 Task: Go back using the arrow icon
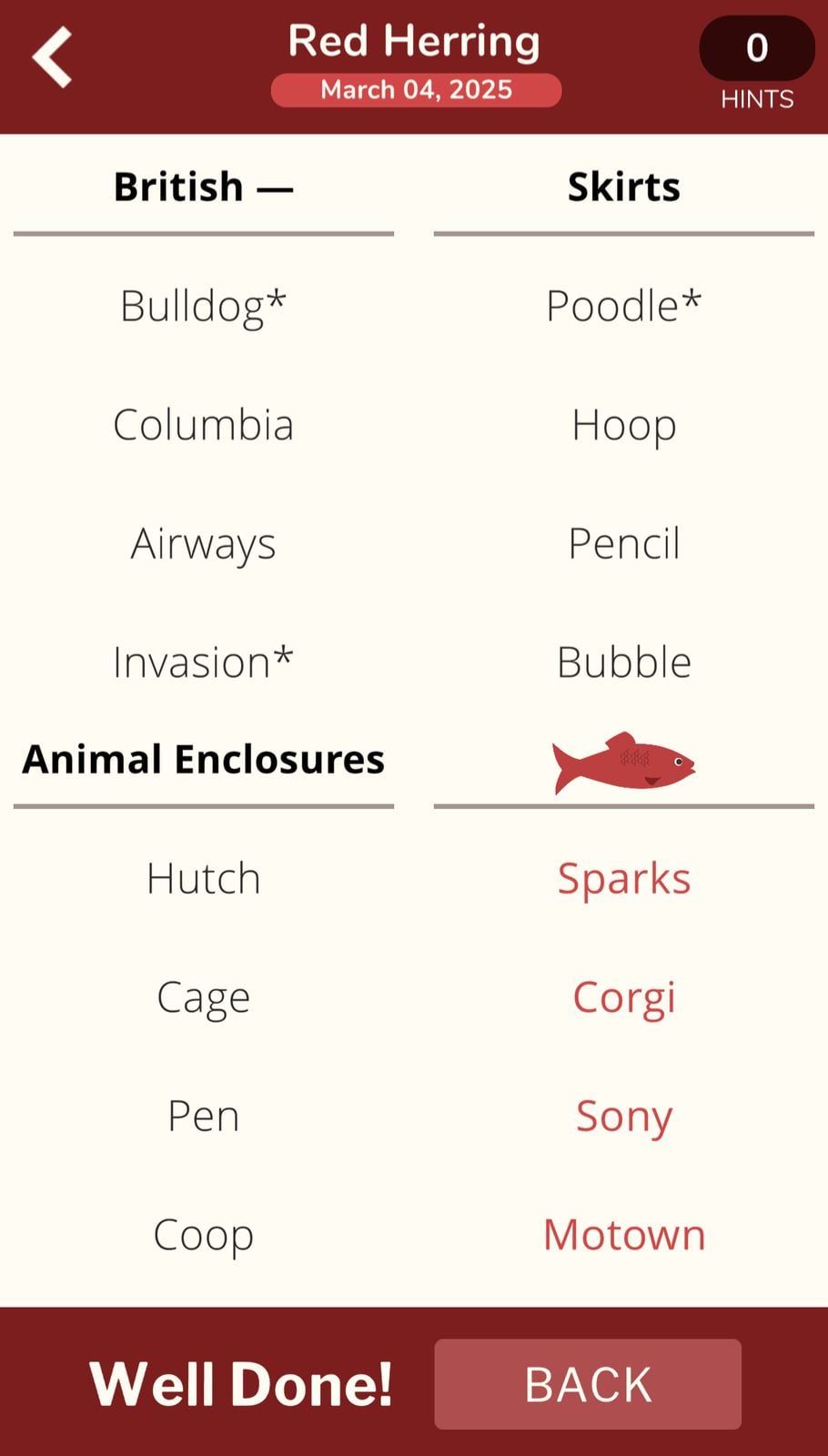(53, 57)
